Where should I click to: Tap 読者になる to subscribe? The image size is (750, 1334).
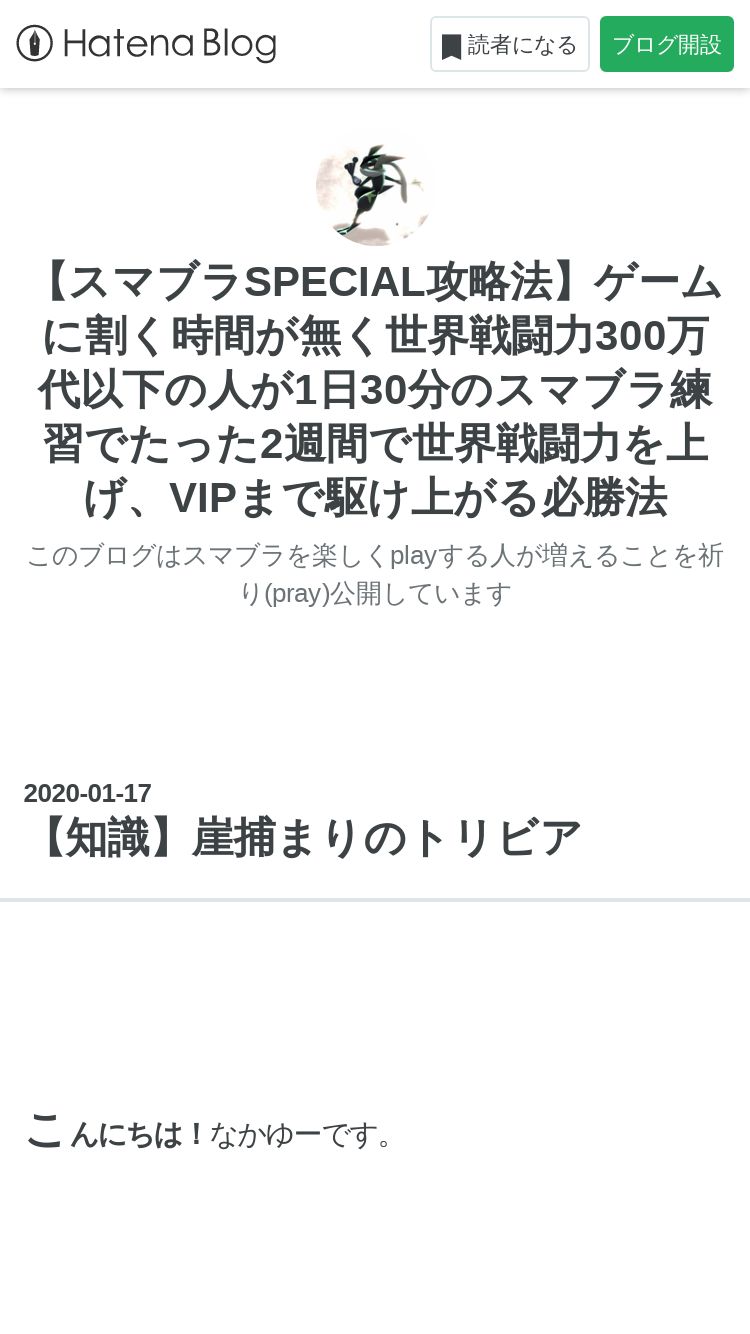coord(510,44)
